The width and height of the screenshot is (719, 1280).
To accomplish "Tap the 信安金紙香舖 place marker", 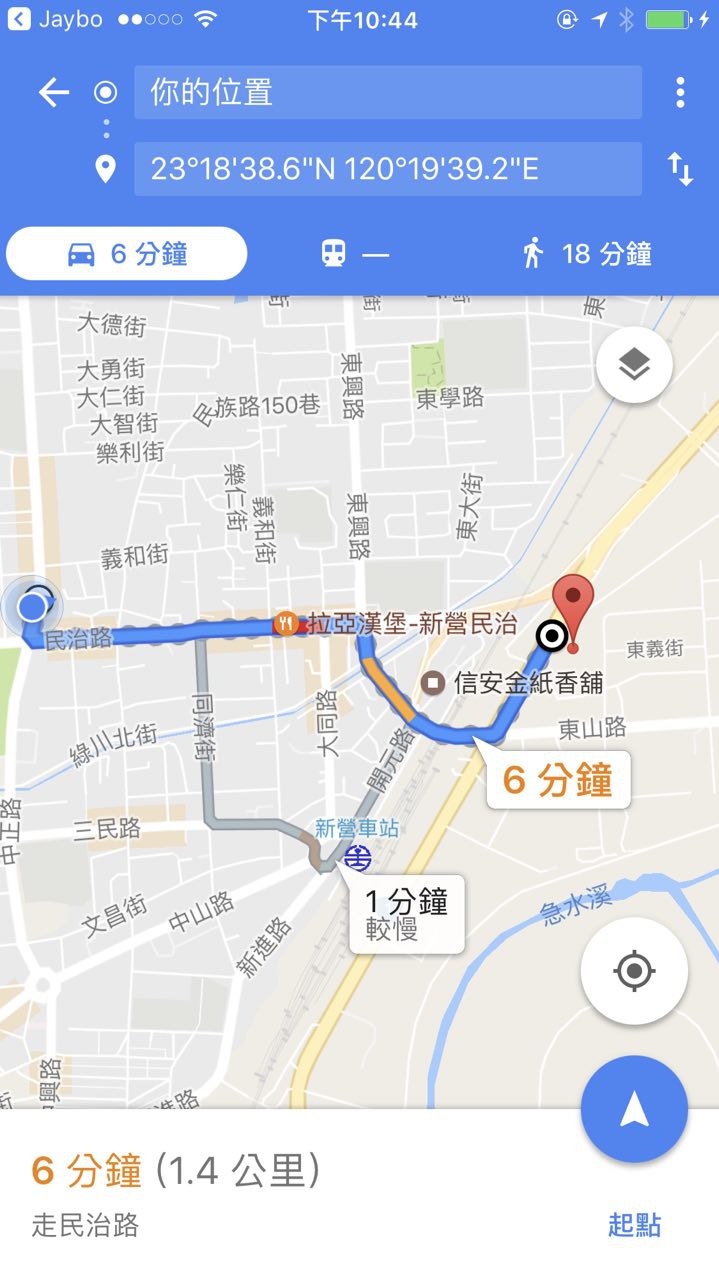I will click(434, 684).
